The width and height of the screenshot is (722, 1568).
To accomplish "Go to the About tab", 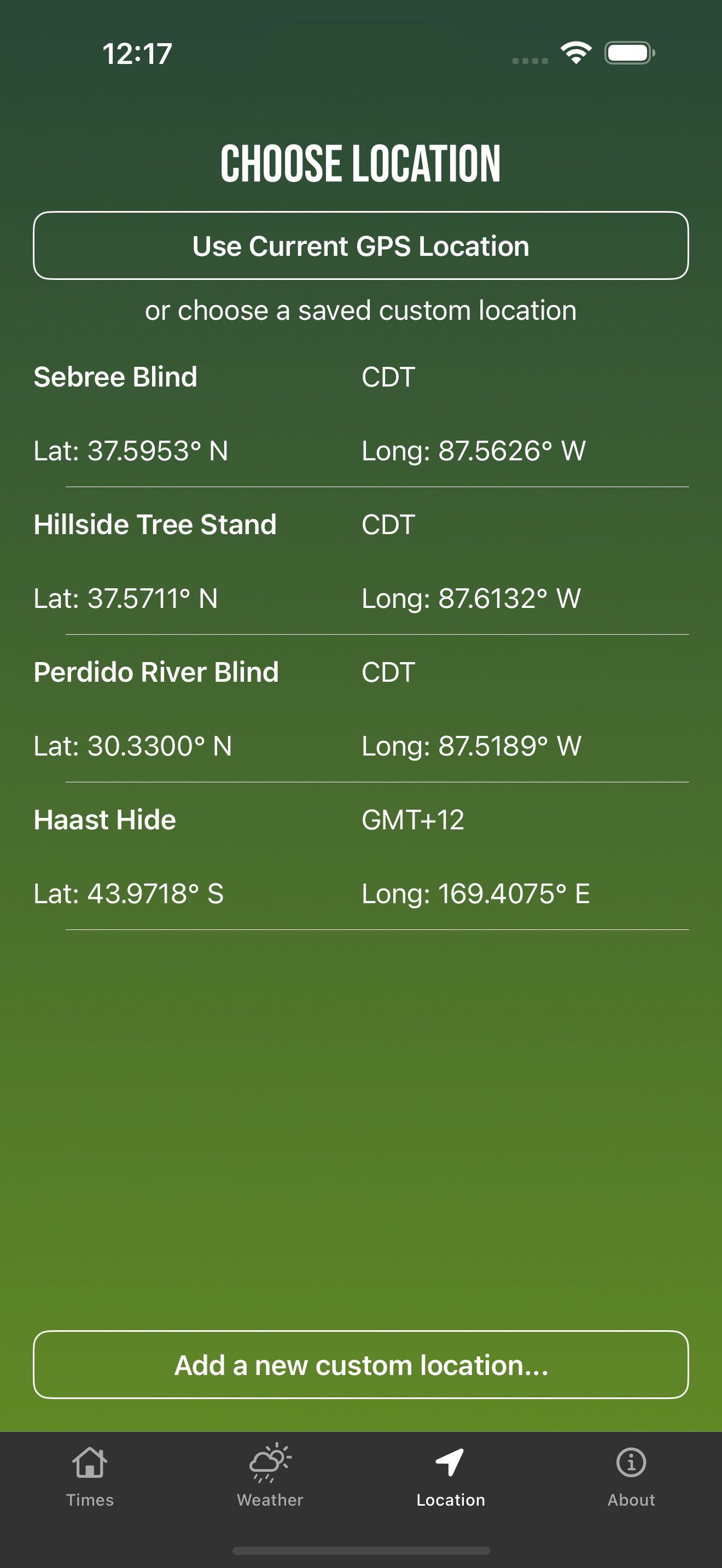I will (631, 1477).
